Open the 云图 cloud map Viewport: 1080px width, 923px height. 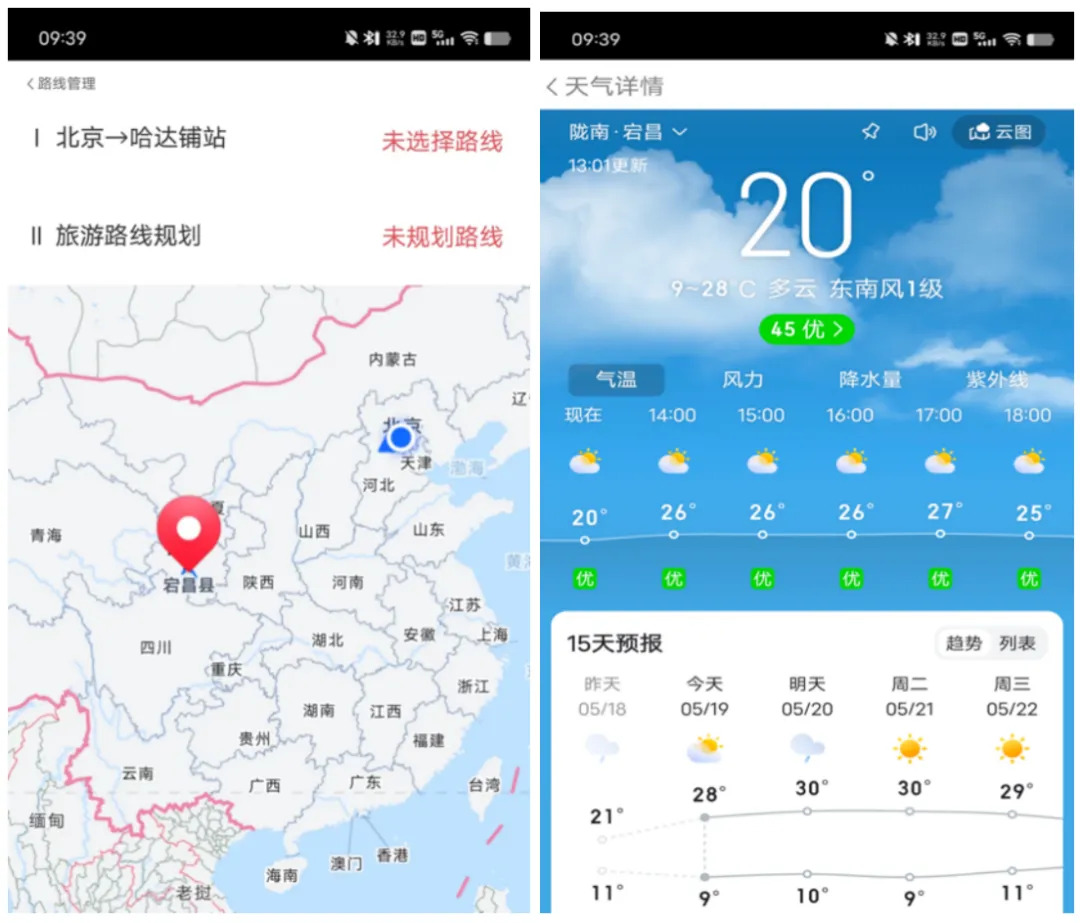[999, 132]
